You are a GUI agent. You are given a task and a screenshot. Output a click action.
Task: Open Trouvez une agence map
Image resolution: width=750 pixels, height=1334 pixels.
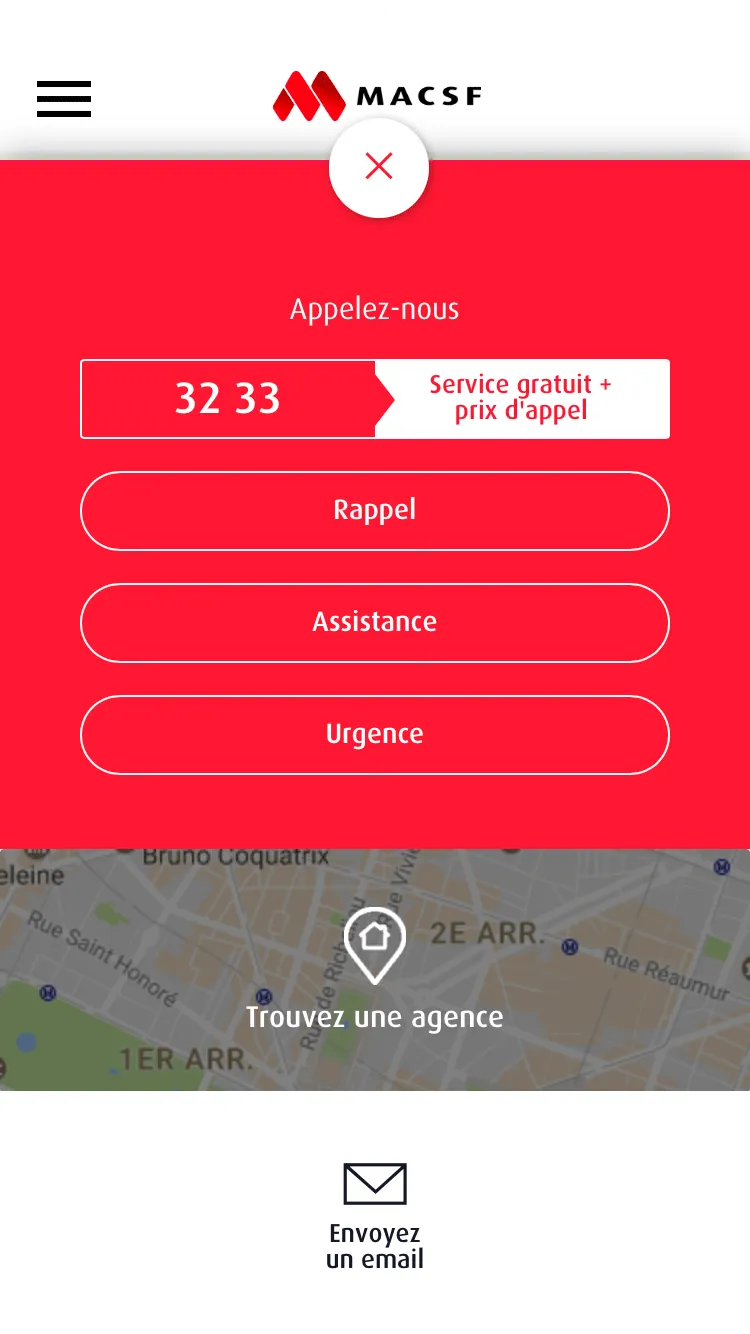coord(374,970)
